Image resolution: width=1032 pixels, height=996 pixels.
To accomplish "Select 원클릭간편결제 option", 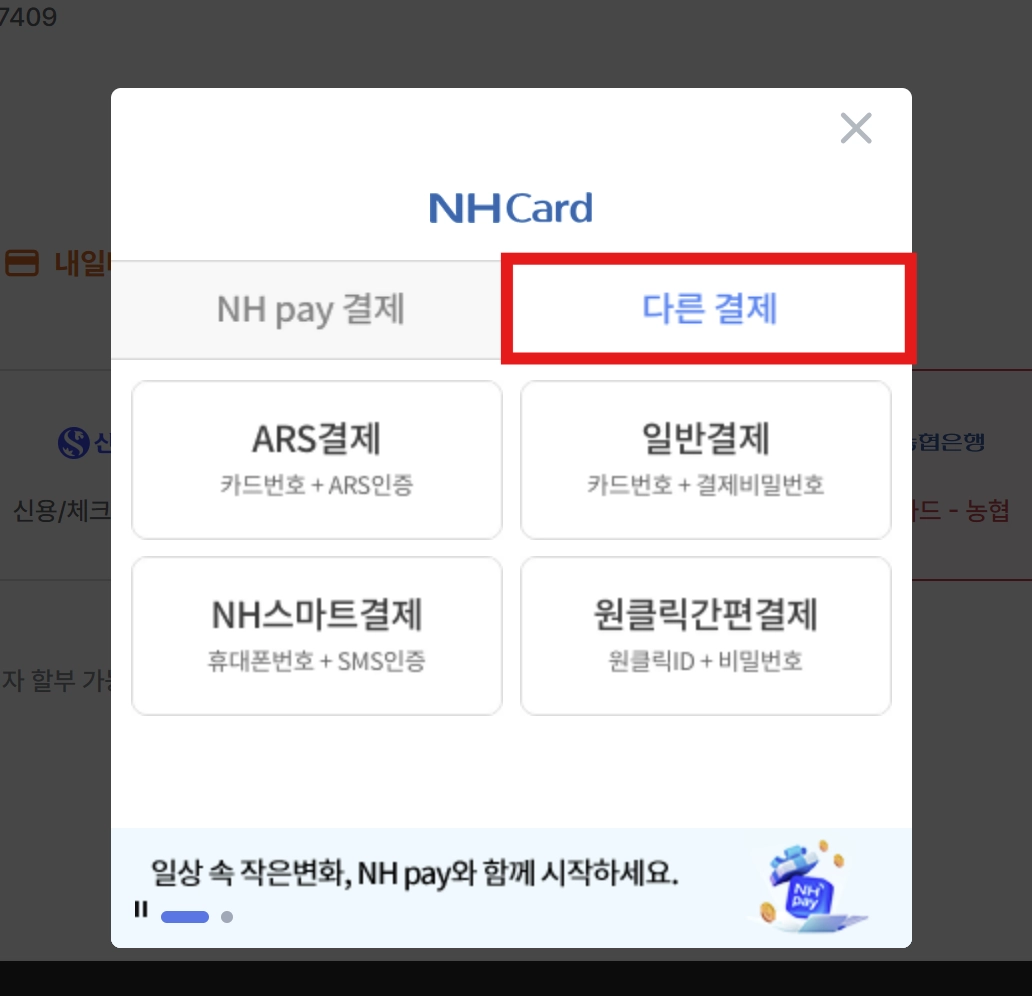I will coord(706,635).
